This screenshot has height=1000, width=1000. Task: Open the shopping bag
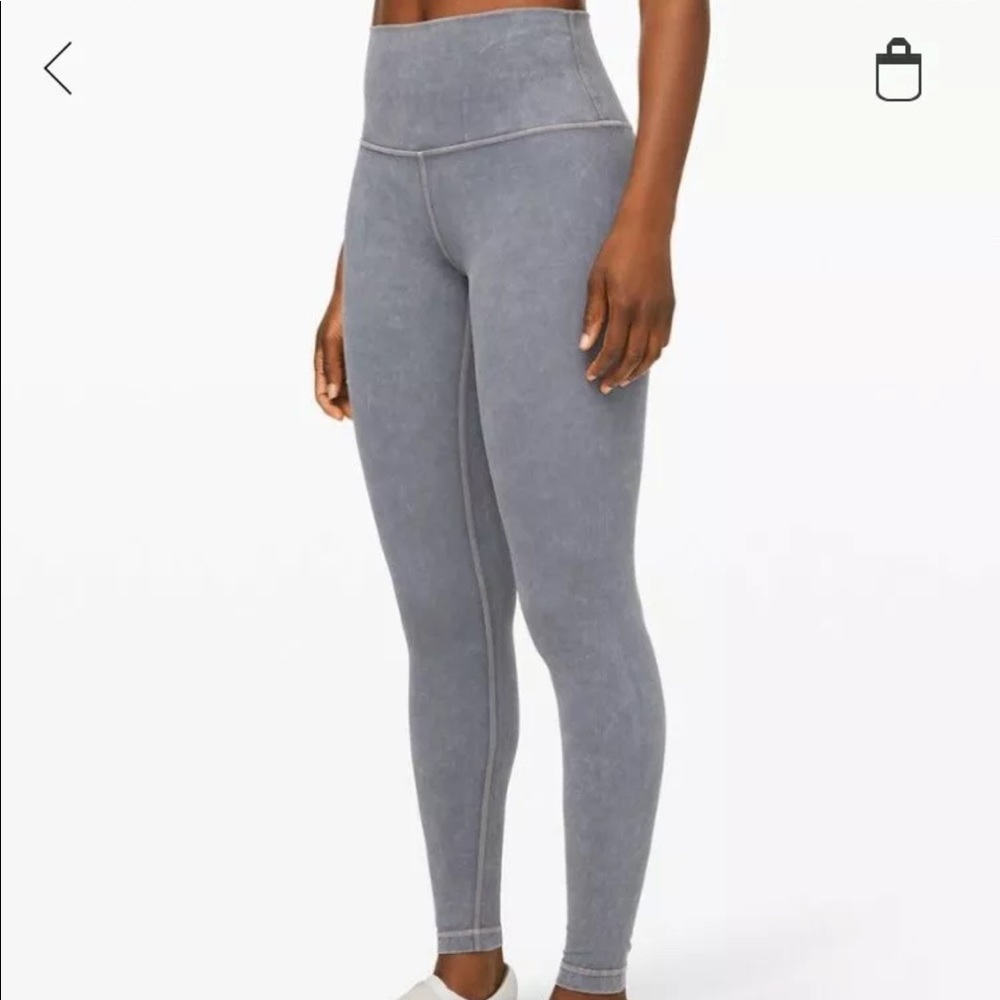coord(898,70)
